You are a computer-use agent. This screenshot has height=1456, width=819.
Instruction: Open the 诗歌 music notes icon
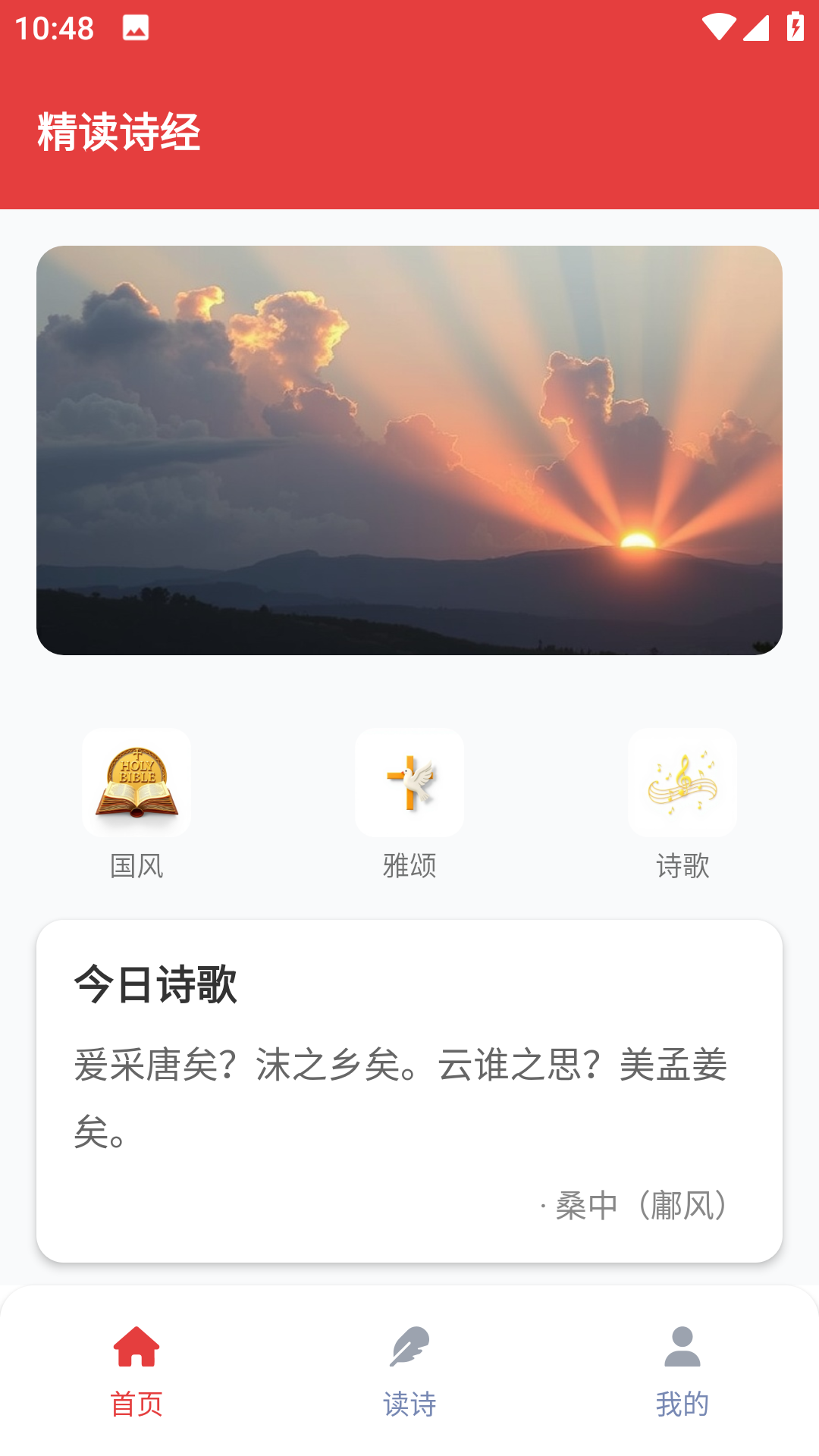(682, 783)
